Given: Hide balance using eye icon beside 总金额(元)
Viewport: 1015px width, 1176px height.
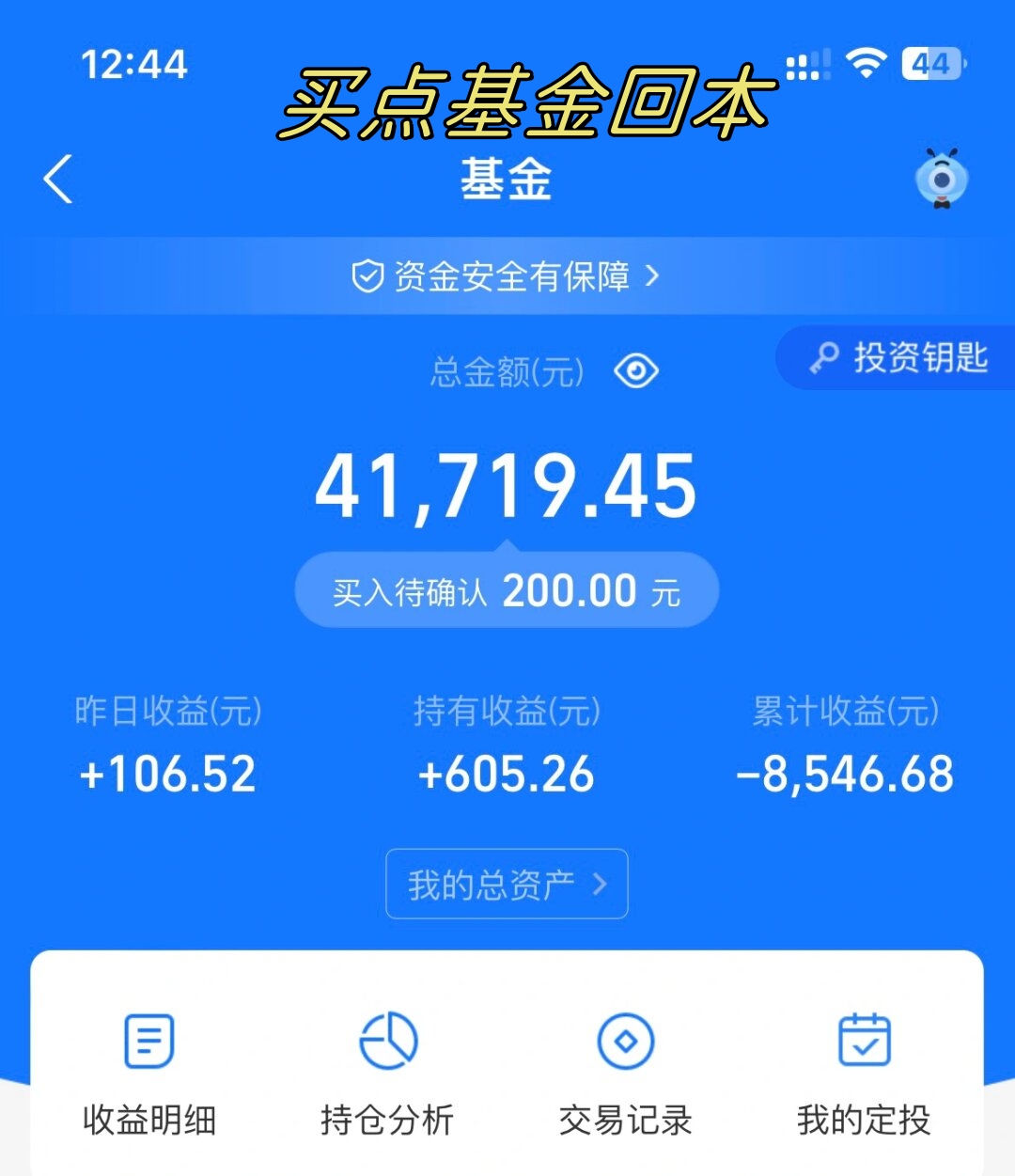Looking at the screenshot, I should pyautogui.click(x=637, y=370).
